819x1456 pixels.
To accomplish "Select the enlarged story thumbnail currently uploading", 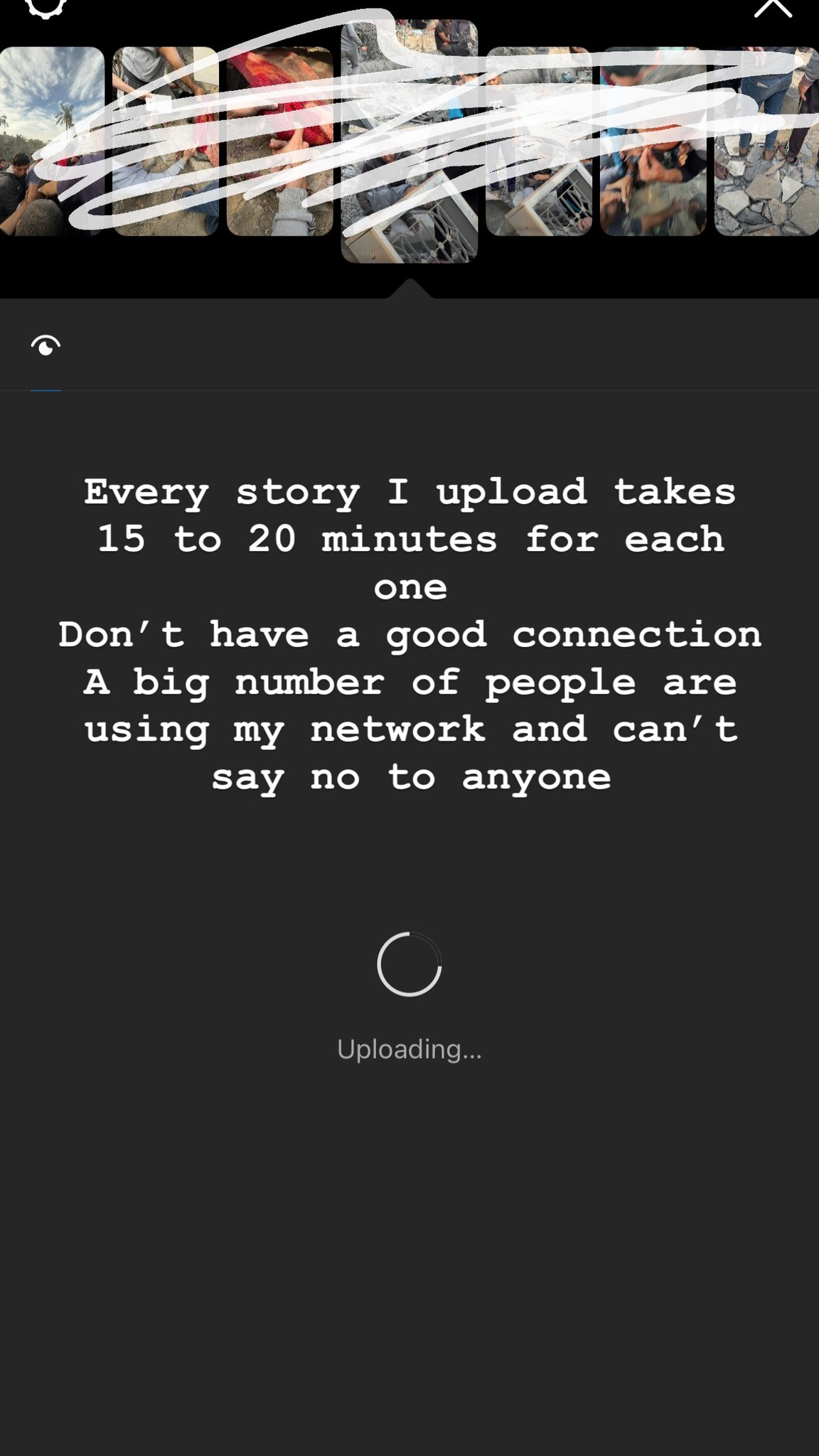I will click(x=409, y=142).
